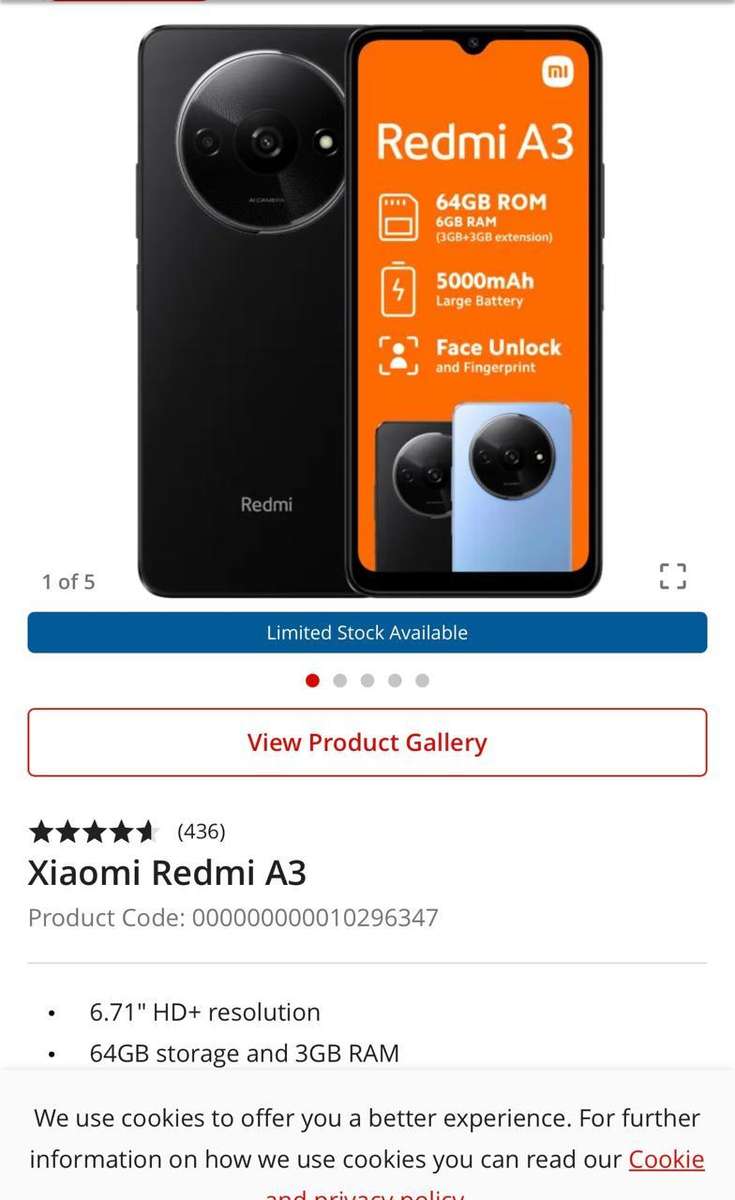Image resolution: width=735 pixels, height=1200 pixels.
Task: Select the fourth carousel indicator dot
Action: coord(395,680)
